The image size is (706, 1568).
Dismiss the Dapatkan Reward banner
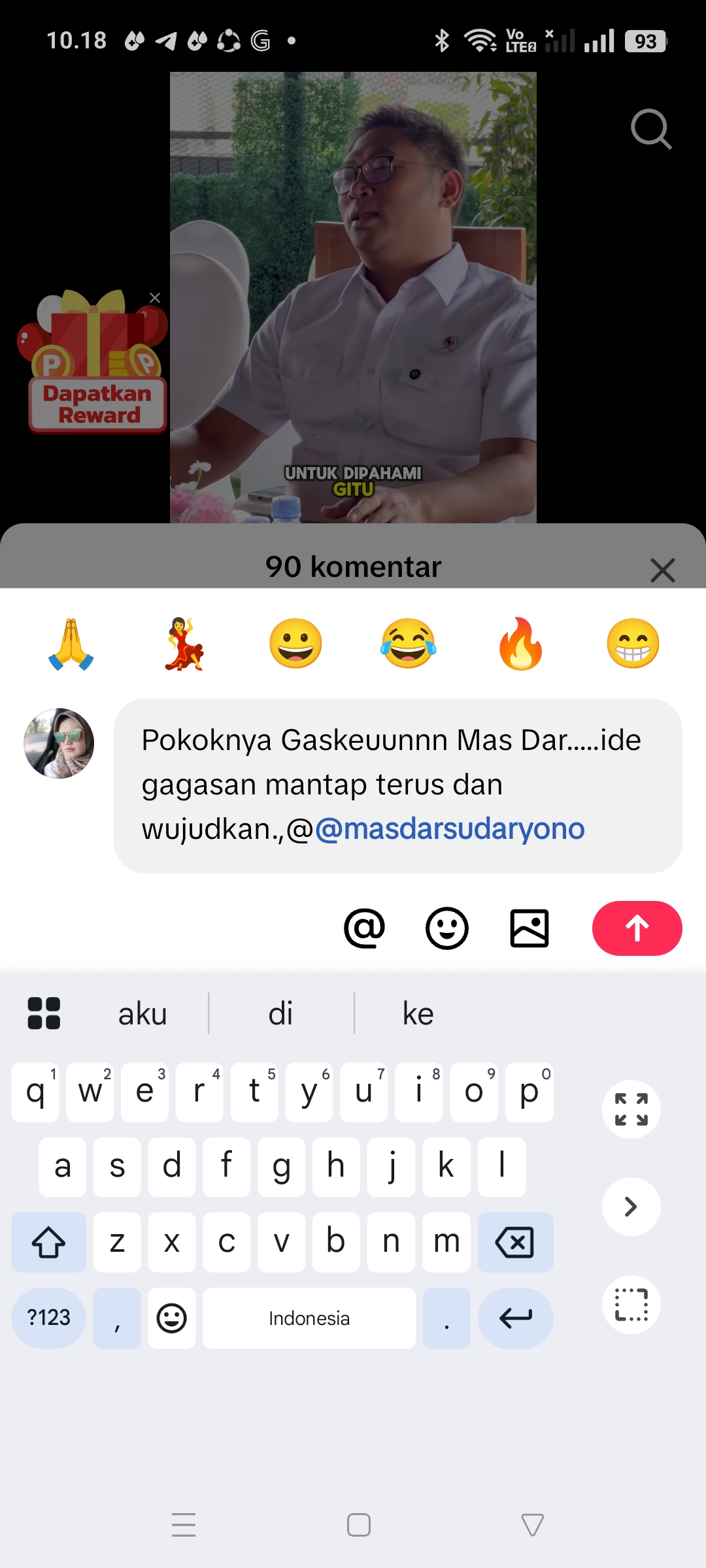coord(155,298)
